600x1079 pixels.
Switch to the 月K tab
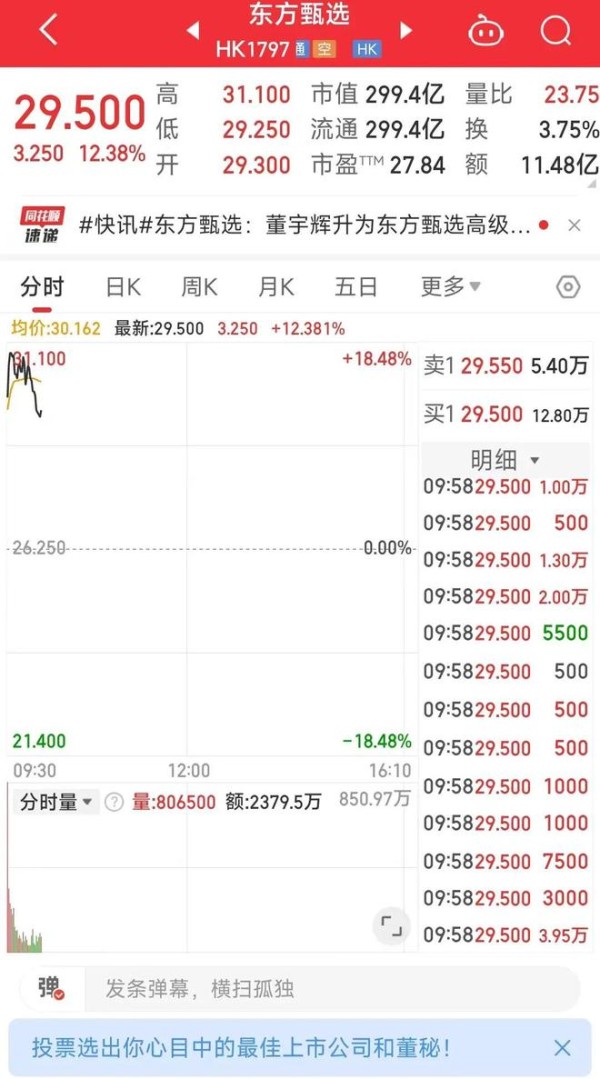click(x=276, y=286)
